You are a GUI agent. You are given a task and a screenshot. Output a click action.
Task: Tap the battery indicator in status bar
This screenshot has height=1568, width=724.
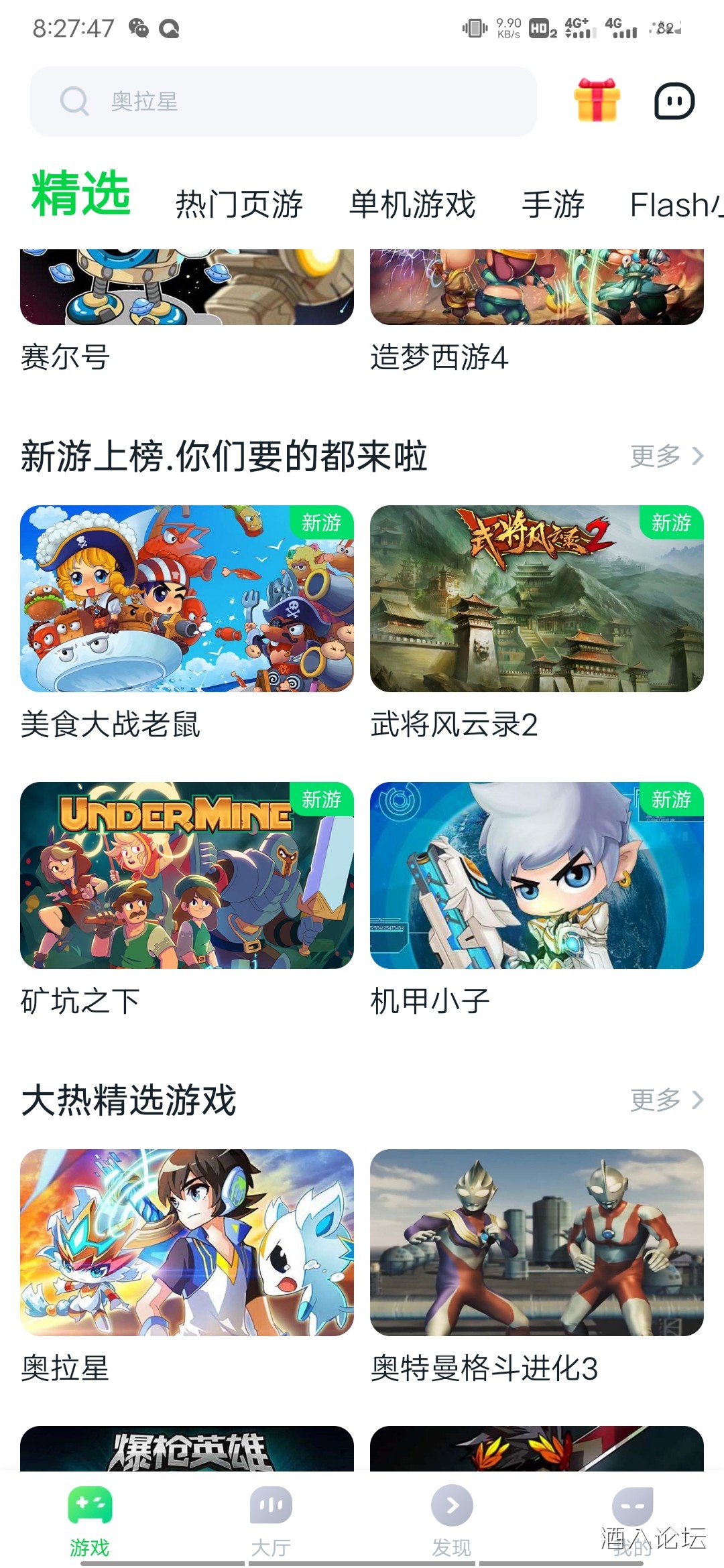click(x=664, y=29)
